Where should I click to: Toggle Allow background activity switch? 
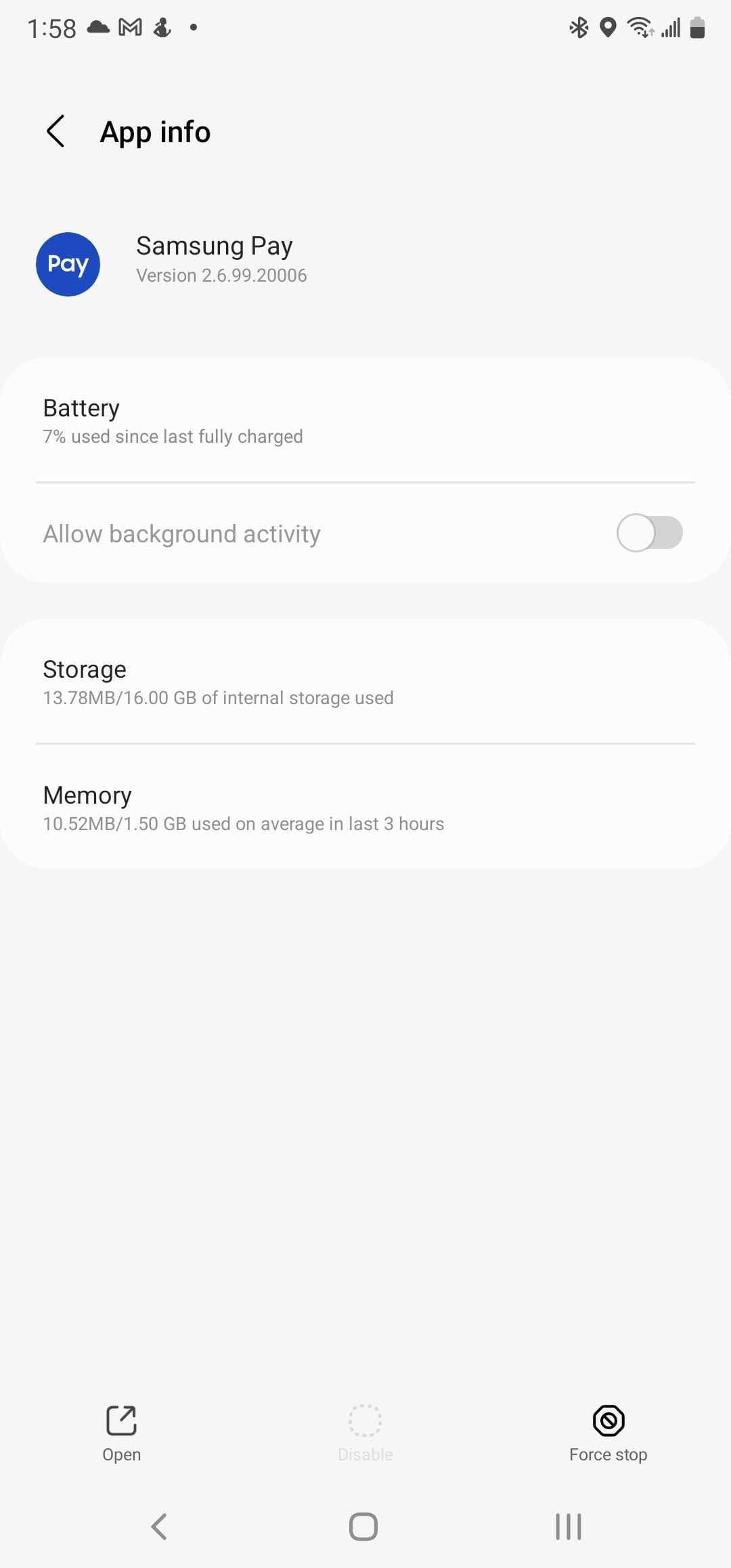click(648, 533)
